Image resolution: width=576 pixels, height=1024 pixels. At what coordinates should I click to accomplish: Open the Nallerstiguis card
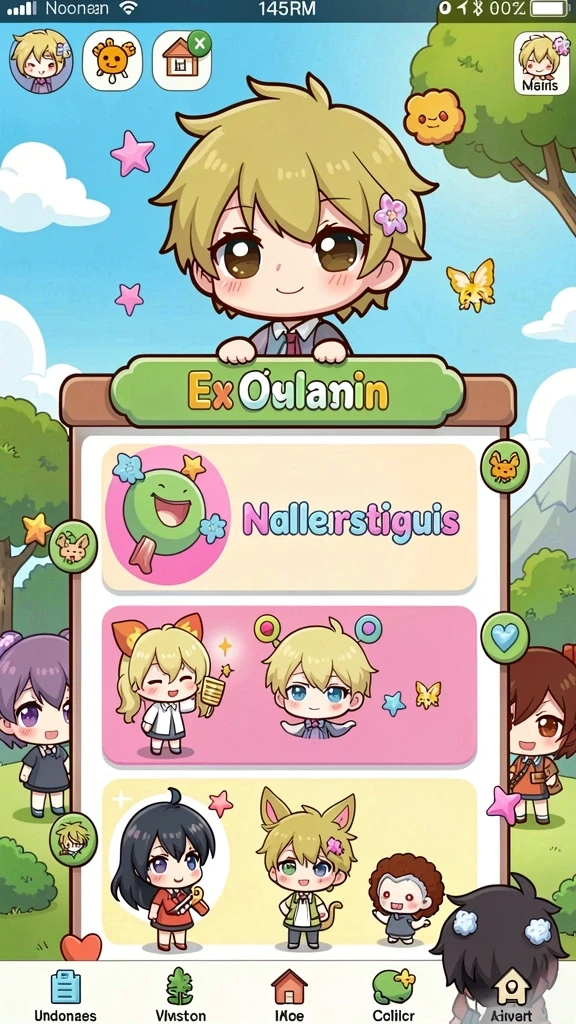click(x=289, y=519)
